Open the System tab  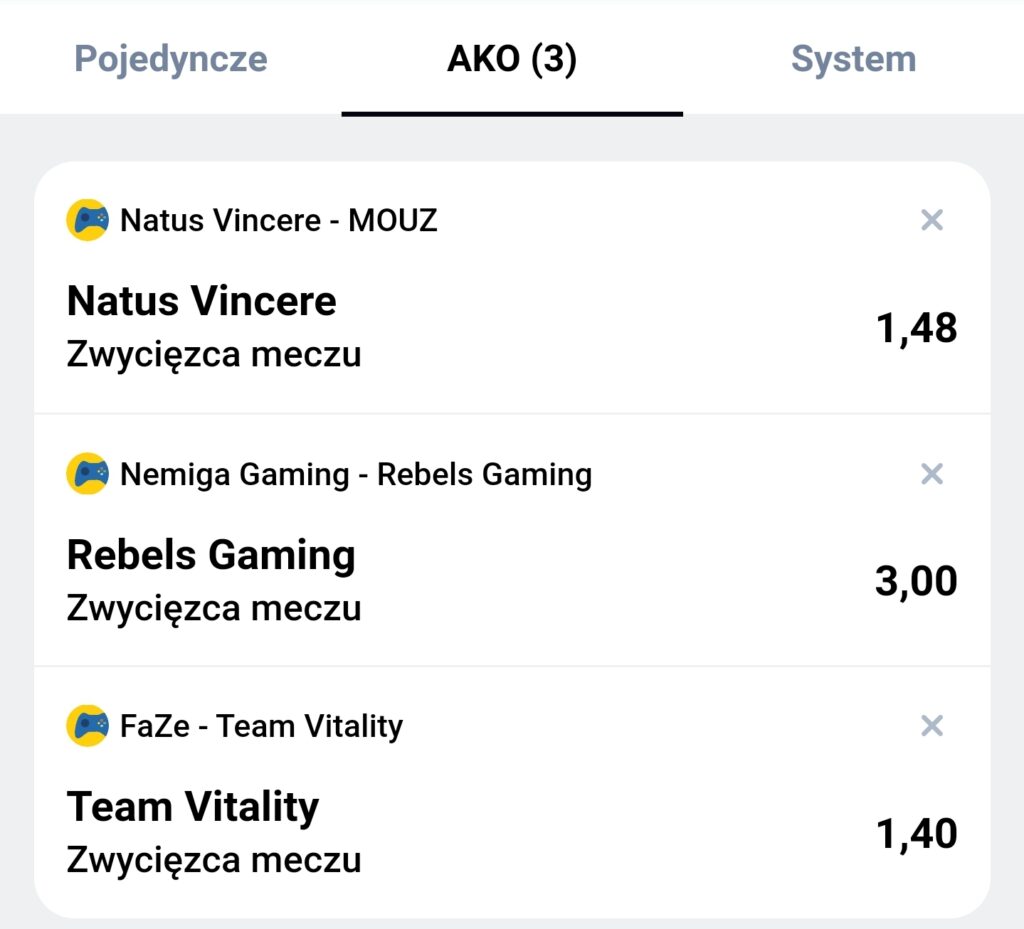853,59
